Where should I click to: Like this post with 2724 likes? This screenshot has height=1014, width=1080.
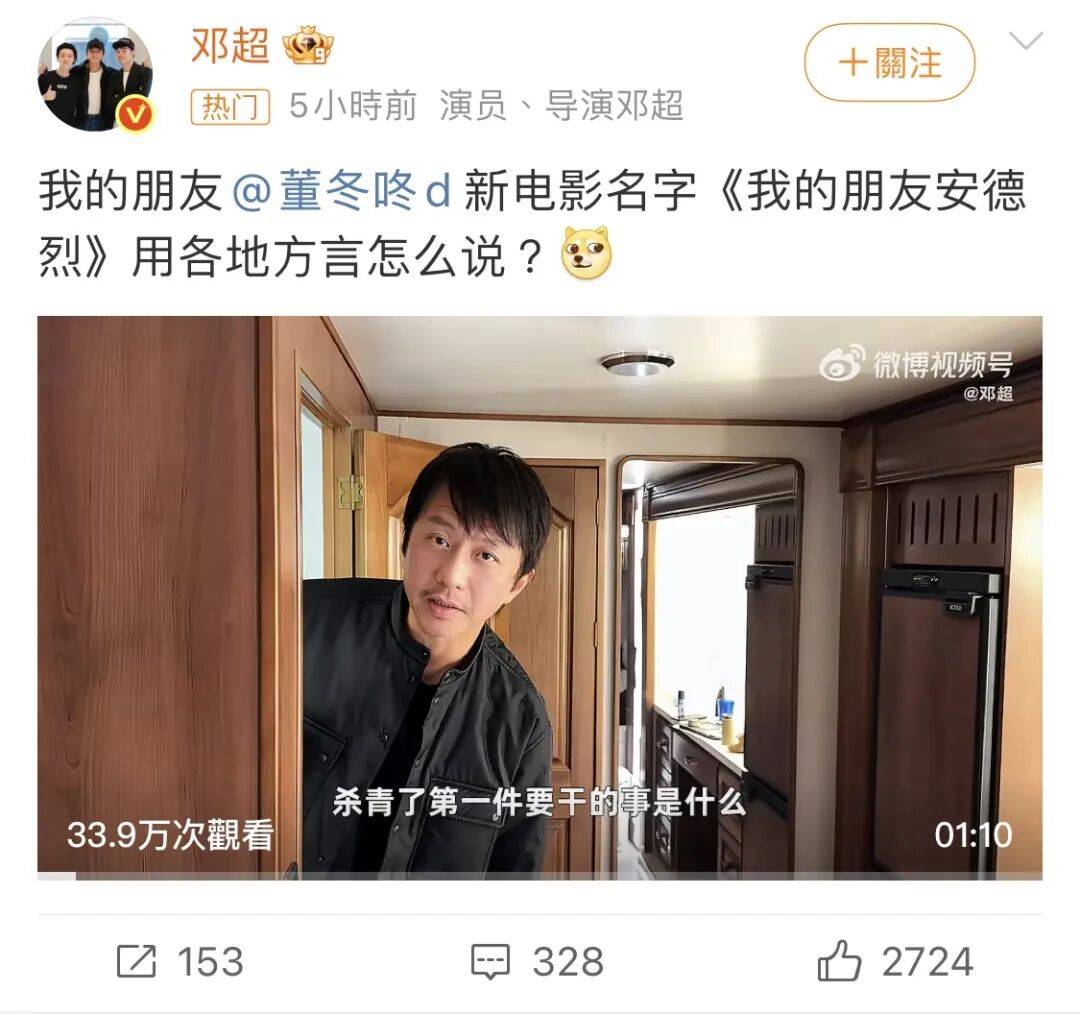tap(895, 962)
